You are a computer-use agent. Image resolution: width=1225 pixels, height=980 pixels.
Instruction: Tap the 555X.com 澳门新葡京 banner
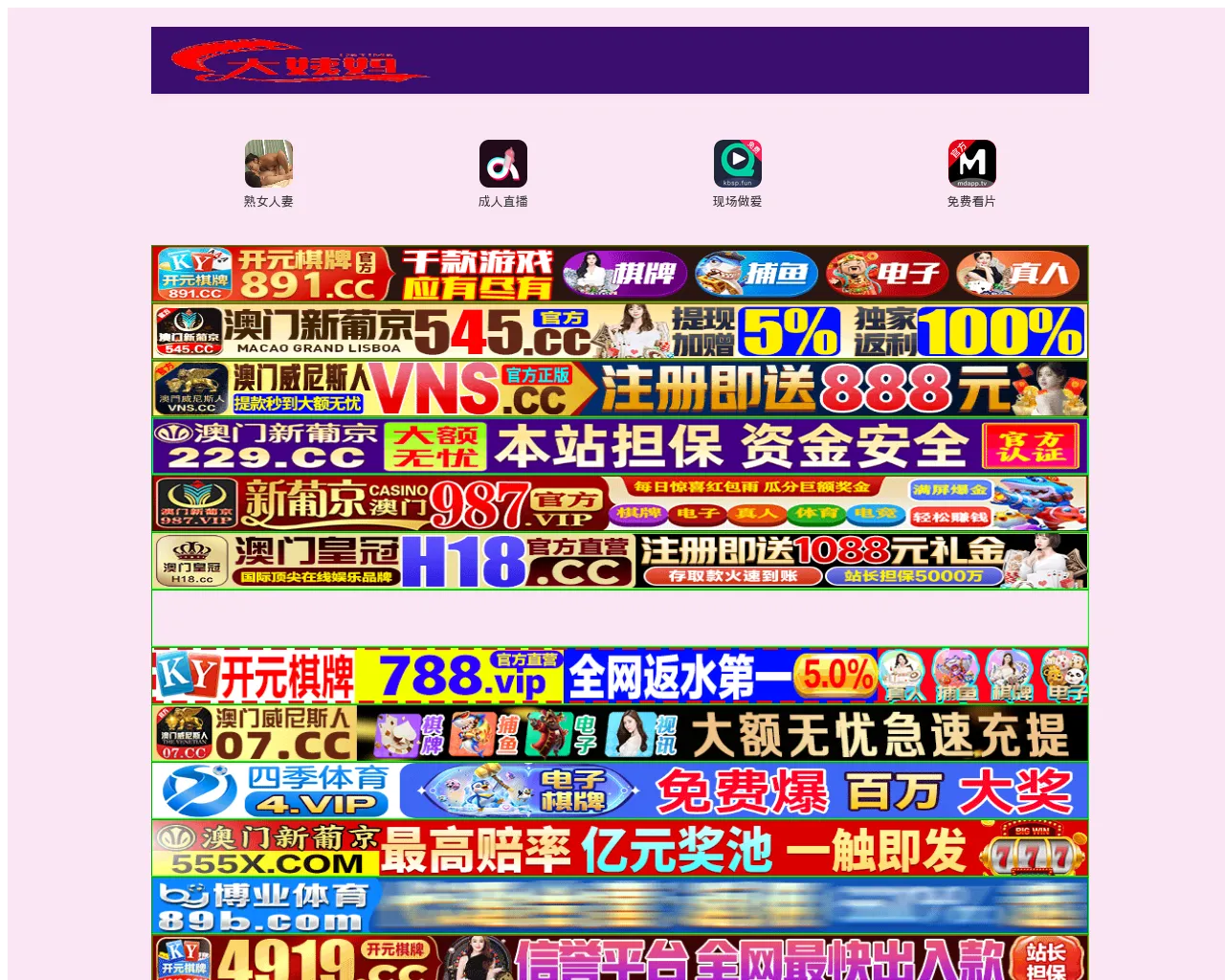coord(619,848)
